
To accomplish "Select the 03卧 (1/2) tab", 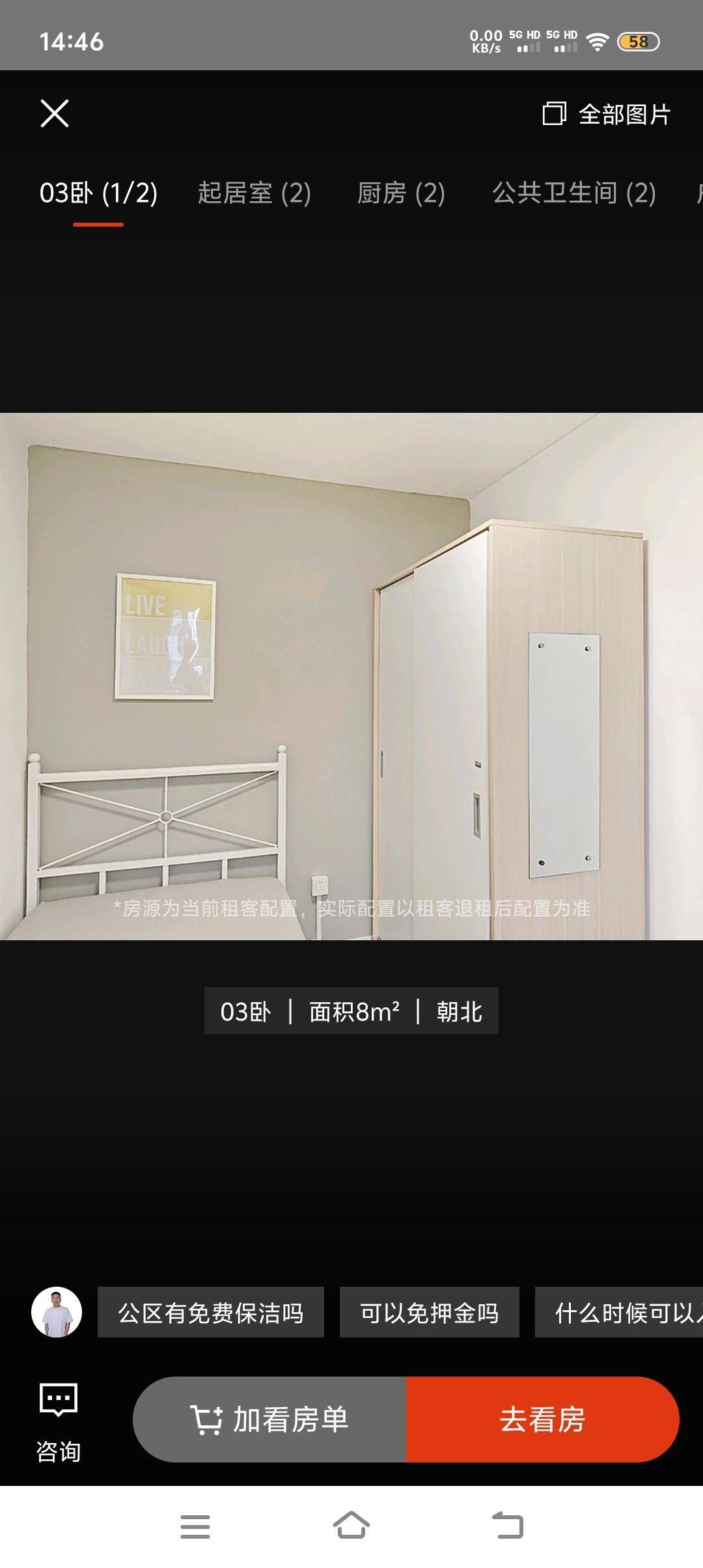I will [98, 193].
